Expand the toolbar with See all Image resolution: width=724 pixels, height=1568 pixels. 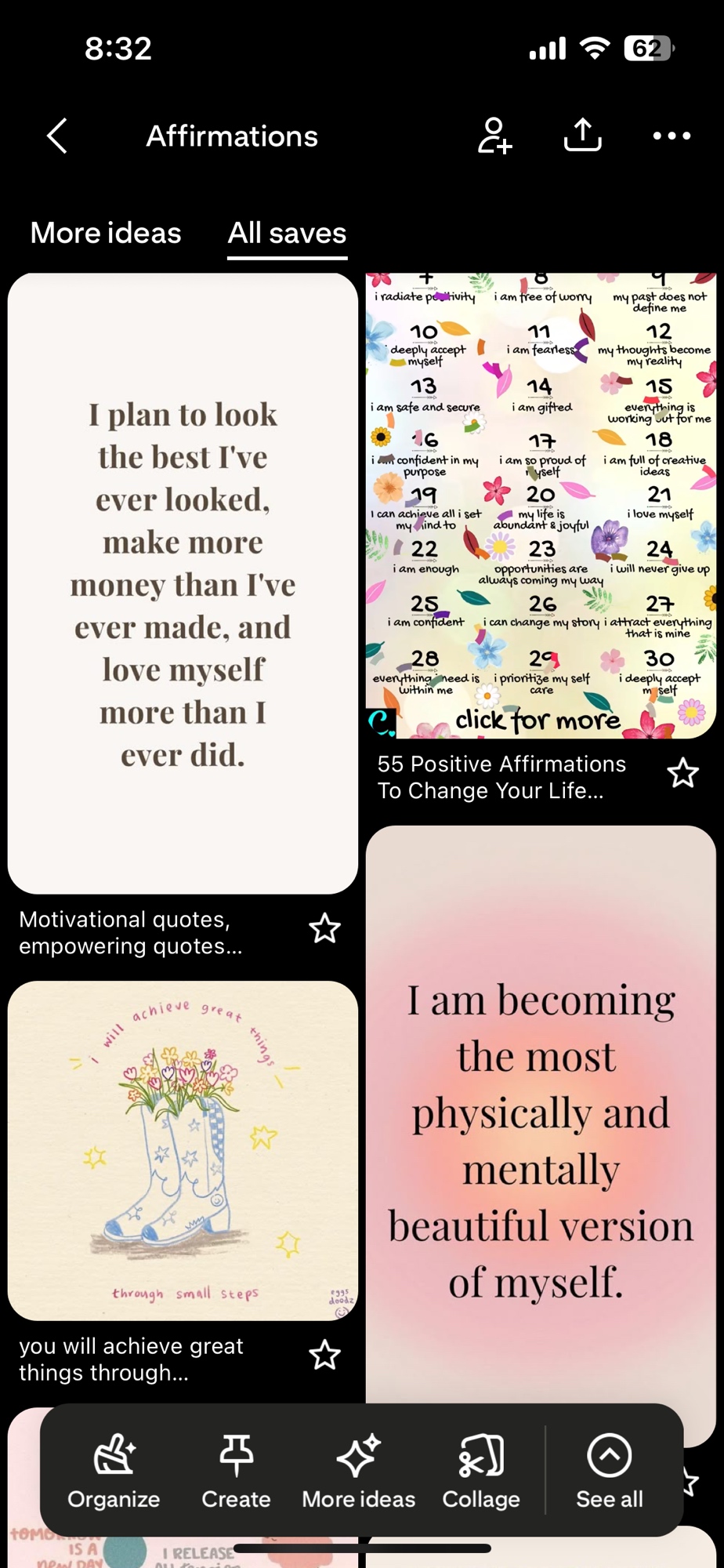tap(610, 1471)
